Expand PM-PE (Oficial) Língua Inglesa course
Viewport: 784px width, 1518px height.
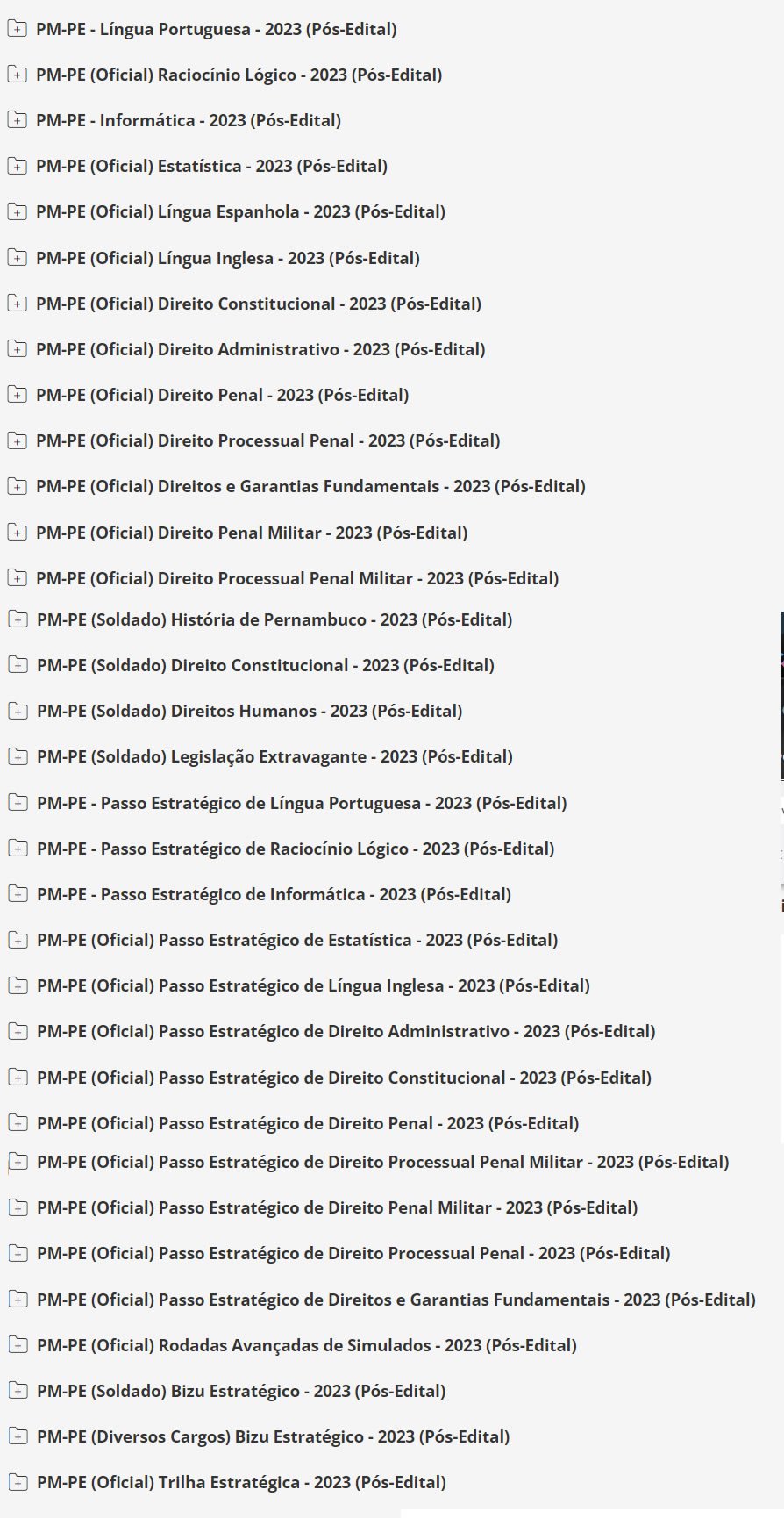coord(17,258)
